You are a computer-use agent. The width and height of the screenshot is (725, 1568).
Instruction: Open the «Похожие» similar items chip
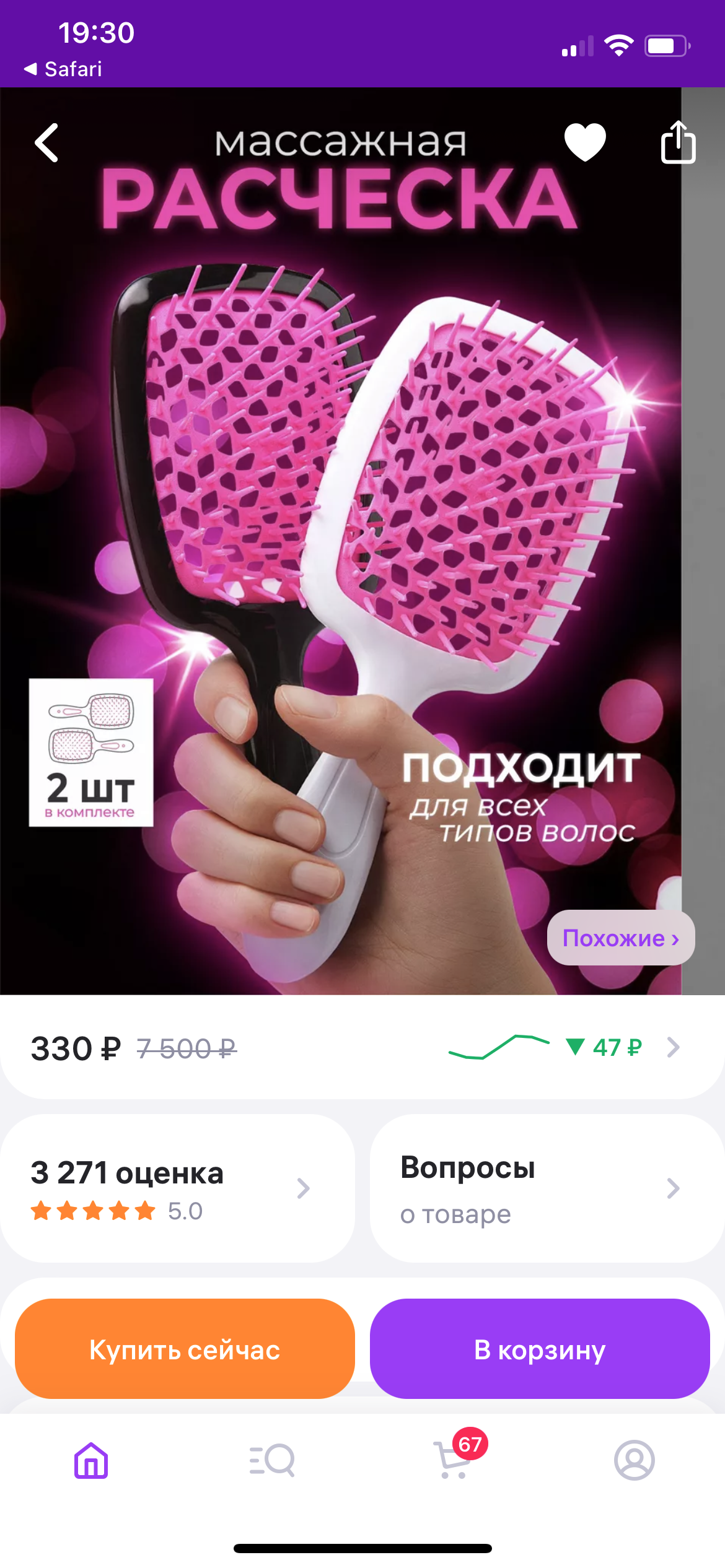[x=621, y=938]
